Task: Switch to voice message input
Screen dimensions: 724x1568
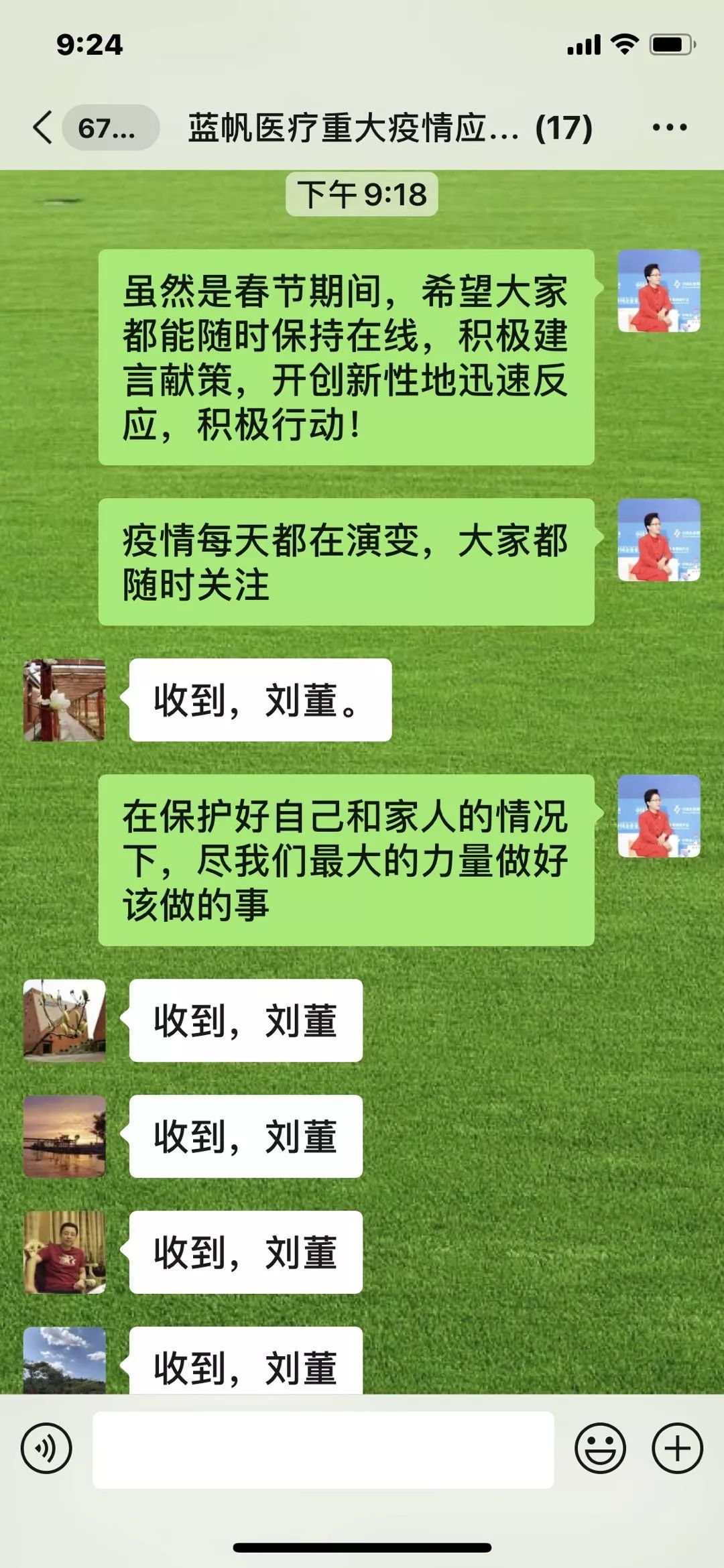Action: click(46, 1449)
